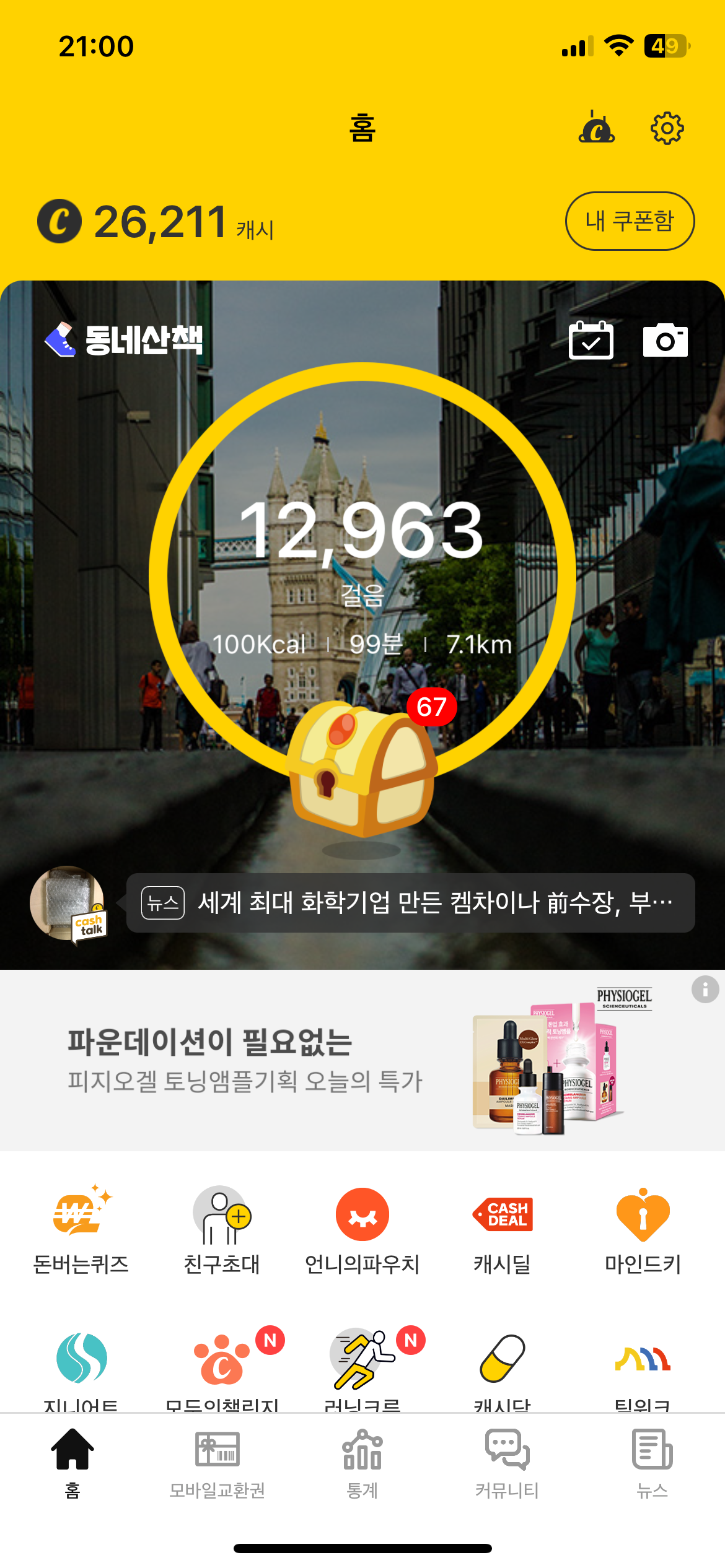The image size is (725, 1568).
Task: Open the settings gear
Action: pyautogui.click(x=667, y=128)
